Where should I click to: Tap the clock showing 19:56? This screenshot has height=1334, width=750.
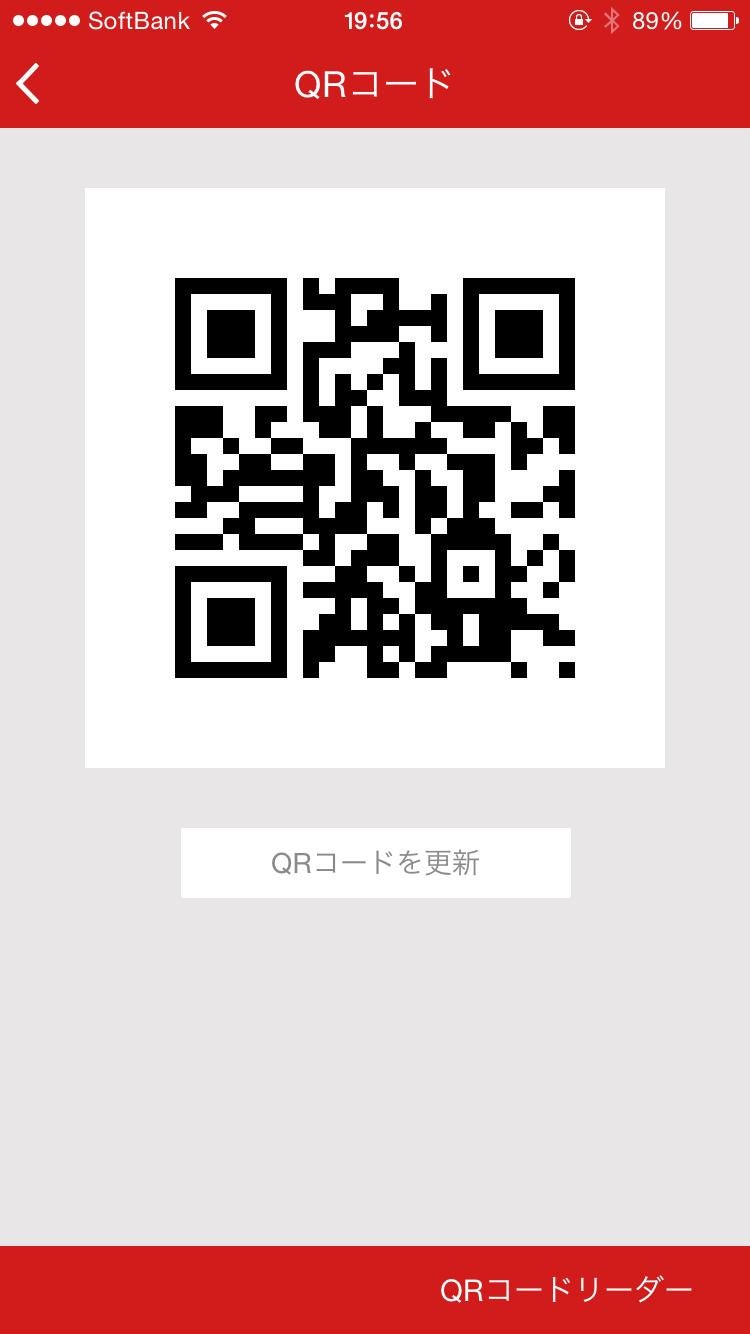point(375,20)
